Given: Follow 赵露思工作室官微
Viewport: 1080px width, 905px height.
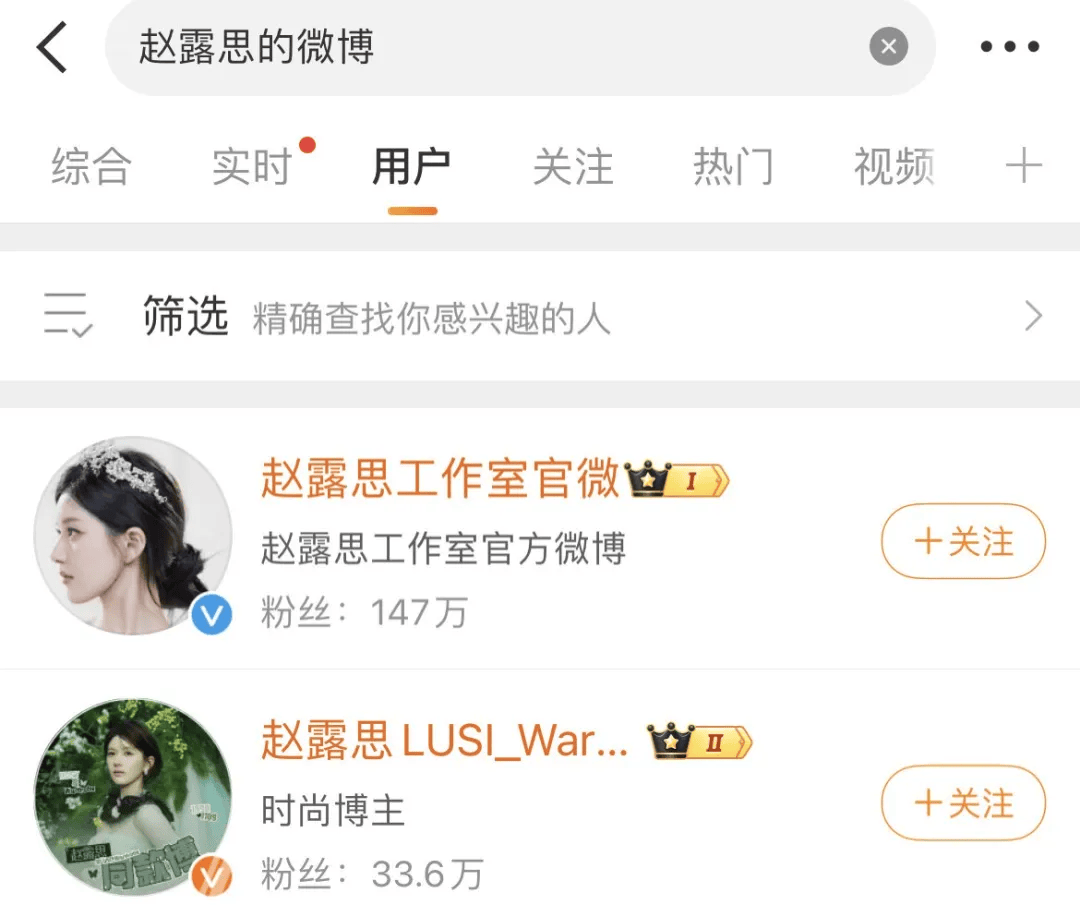Looking at the screenshot, I should click(x=963, y=543).
